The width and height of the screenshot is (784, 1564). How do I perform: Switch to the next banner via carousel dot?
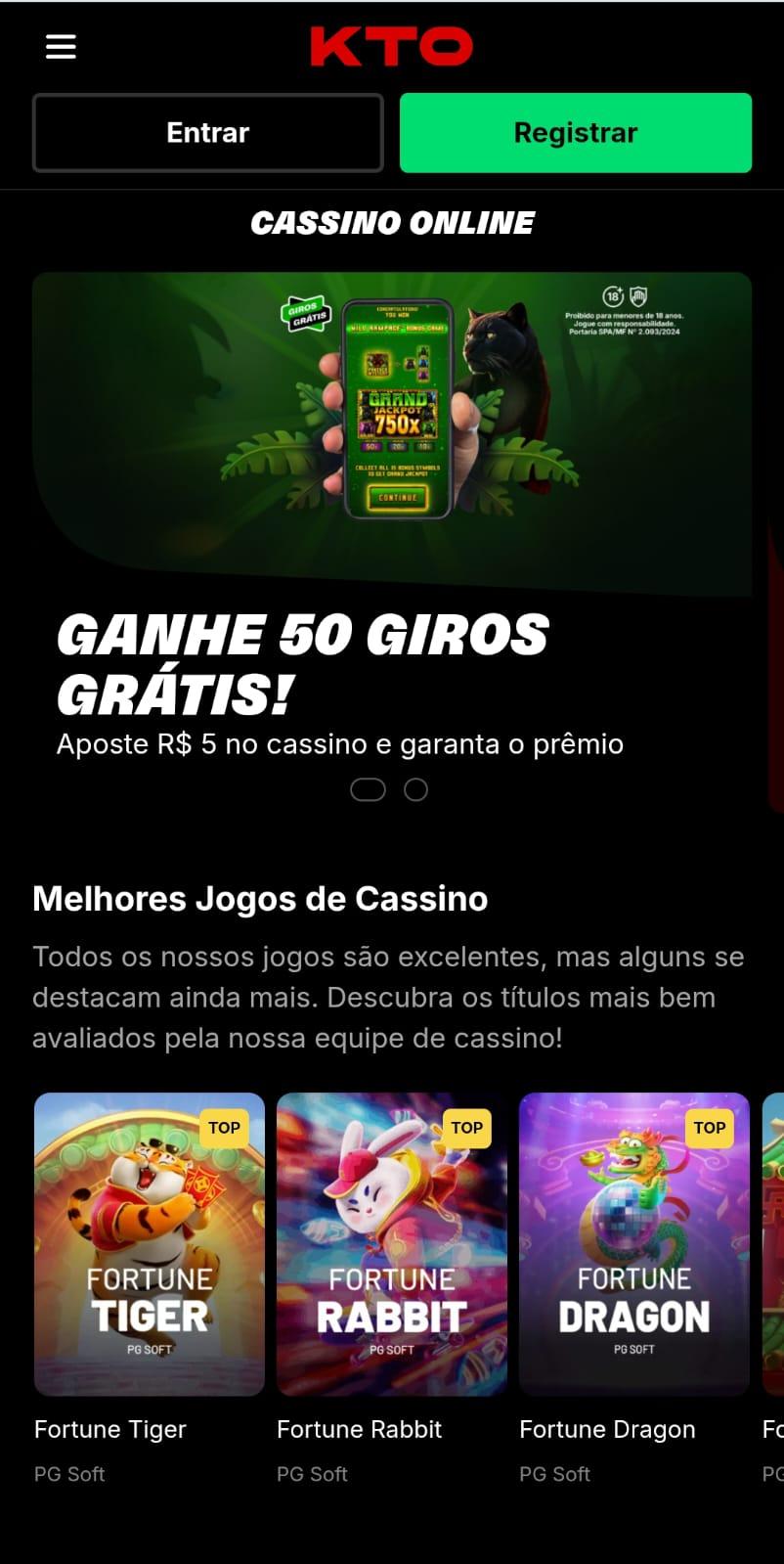[416, 789]
